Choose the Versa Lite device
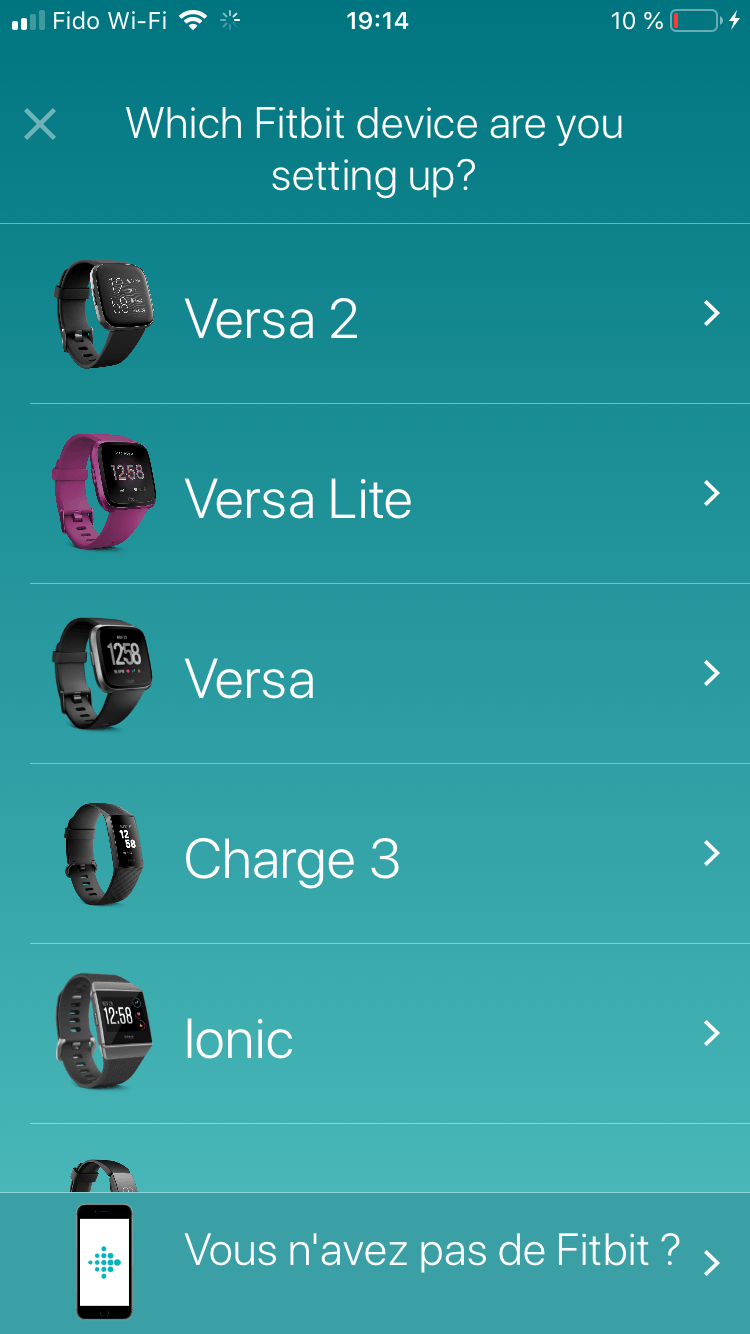750x1334 pixels. click(375, 495)
